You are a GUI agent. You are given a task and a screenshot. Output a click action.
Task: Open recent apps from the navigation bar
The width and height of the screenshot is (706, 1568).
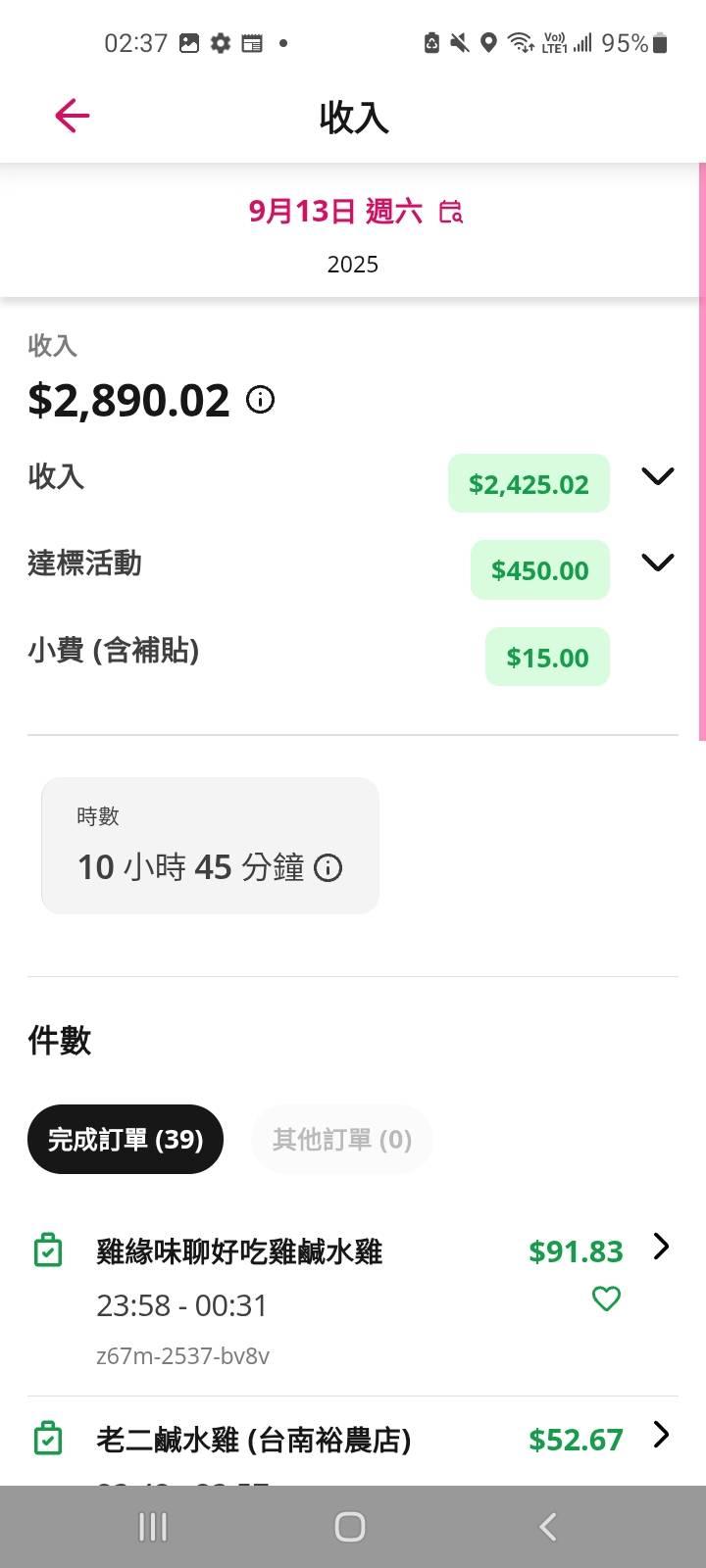point(151,1525)
